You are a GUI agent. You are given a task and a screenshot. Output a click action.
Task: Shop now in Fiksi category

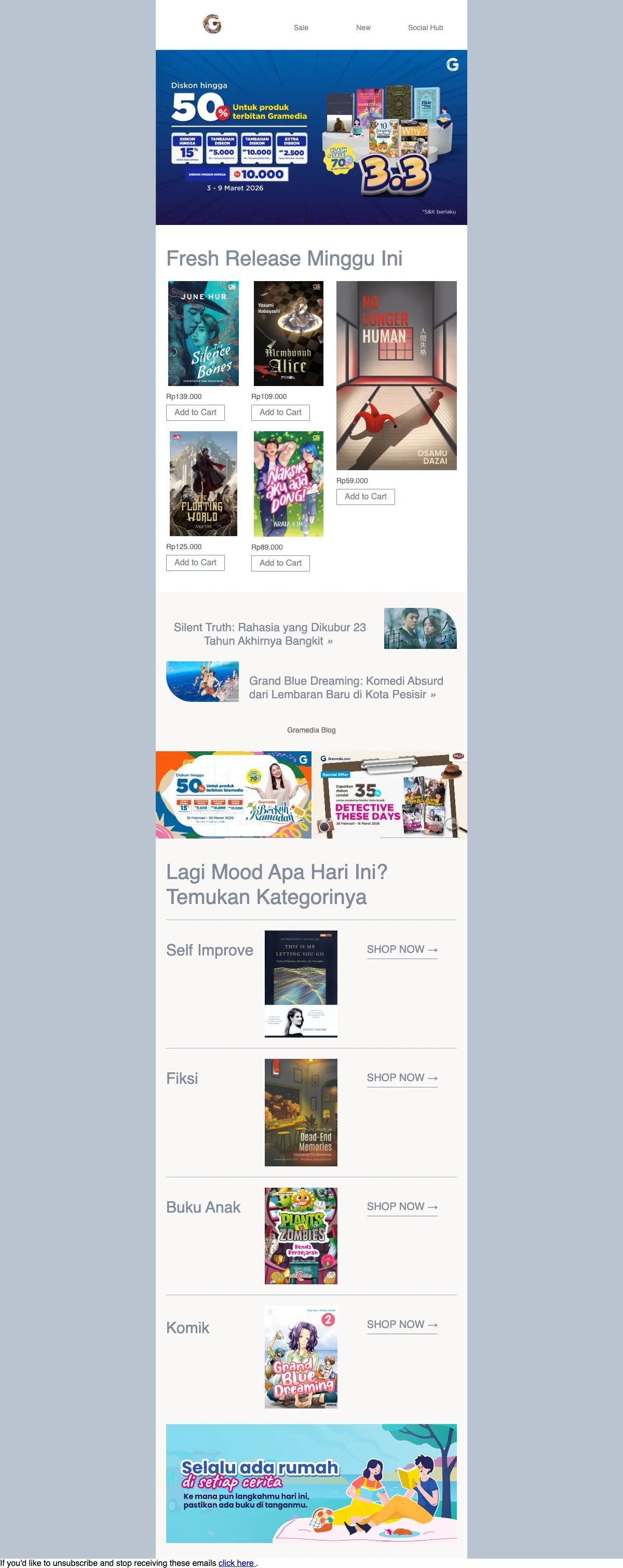401,1078
